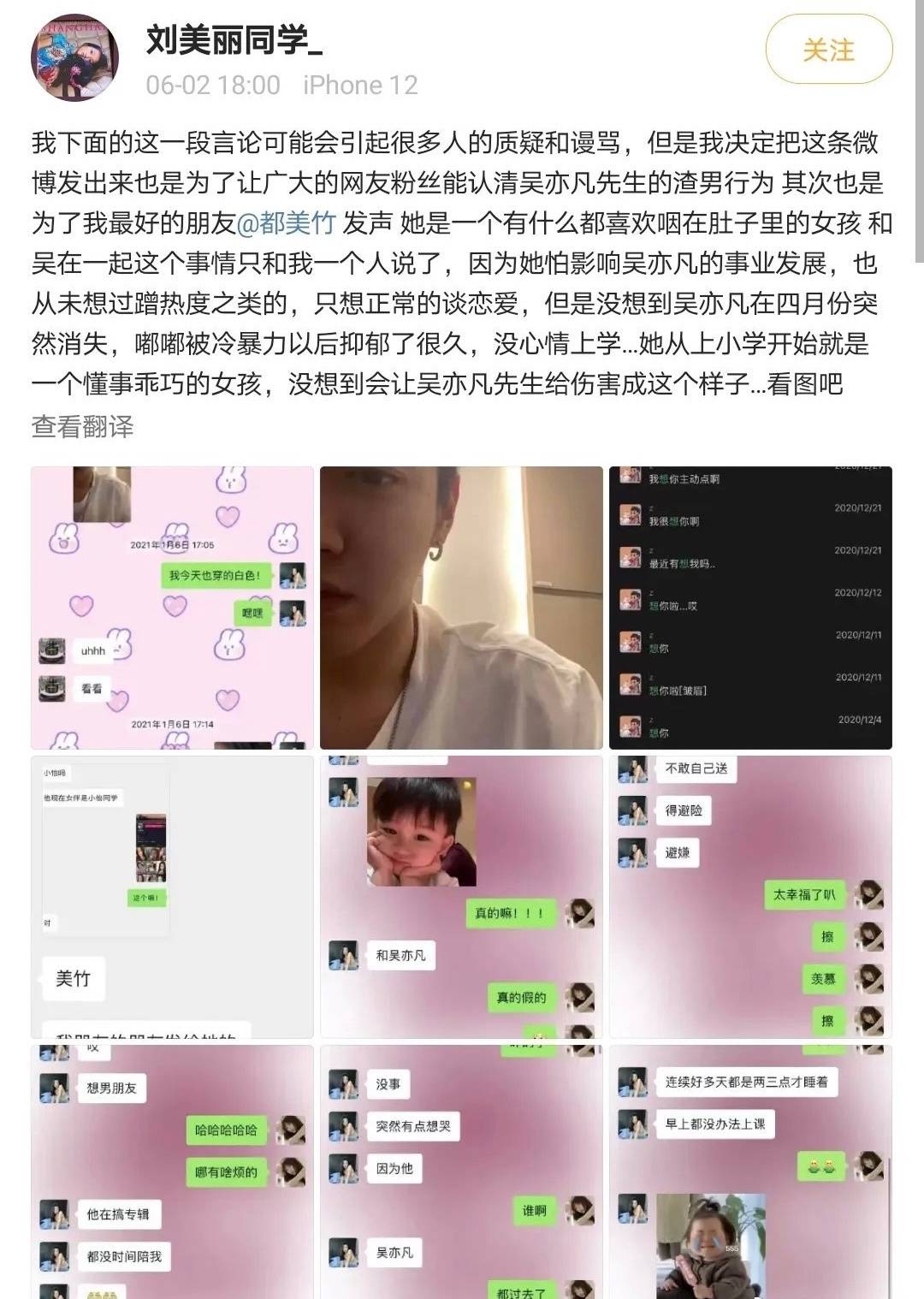The image size is (924, 1299).
Task: Follow 刘美丽同学_ with the 关注 button
Action: (828, 50)
